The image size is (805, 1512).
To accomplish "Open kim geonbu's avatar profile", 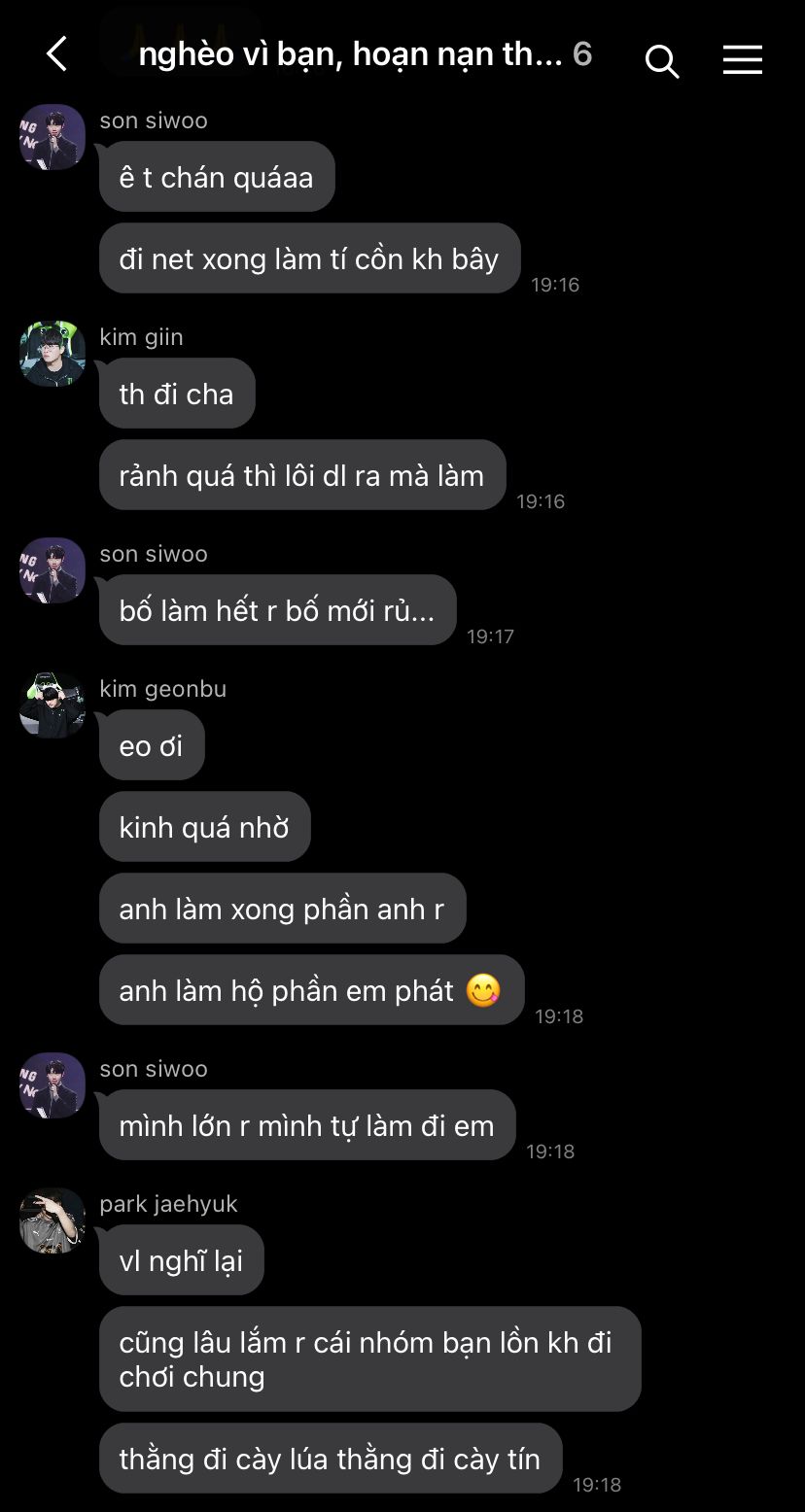I will [52, 705].
